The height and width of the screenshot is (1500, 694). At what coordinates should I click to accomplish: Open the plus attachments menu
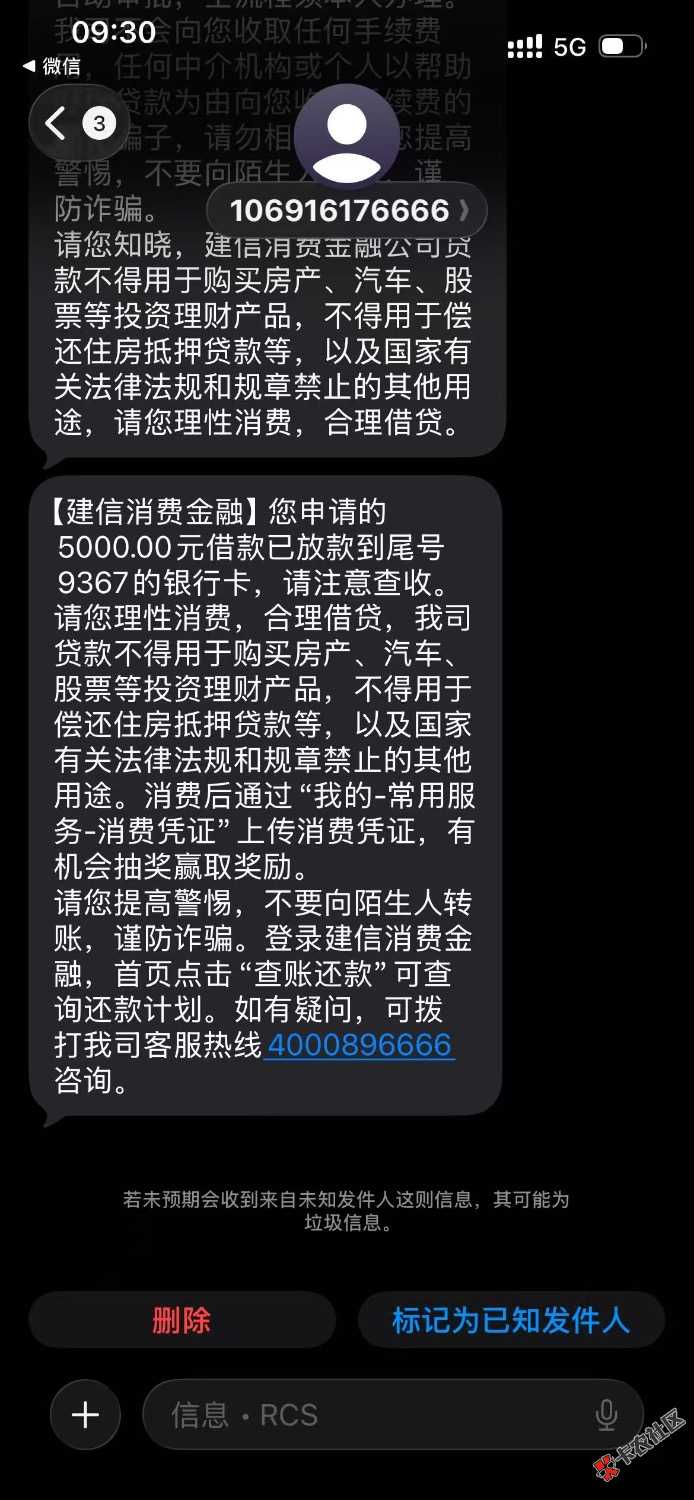click(x=86, y=1414)
